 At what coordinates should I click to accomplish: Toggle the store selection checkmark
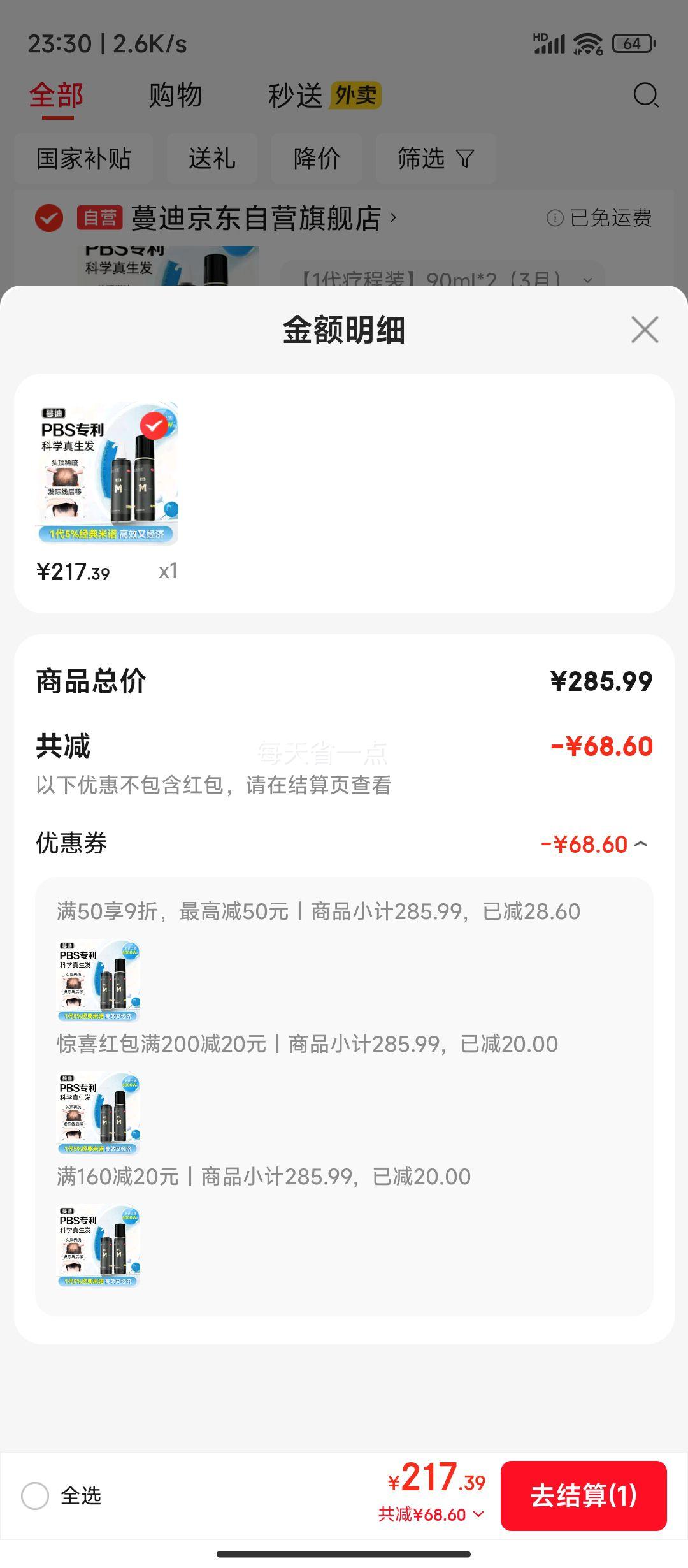tap(48, 217)
